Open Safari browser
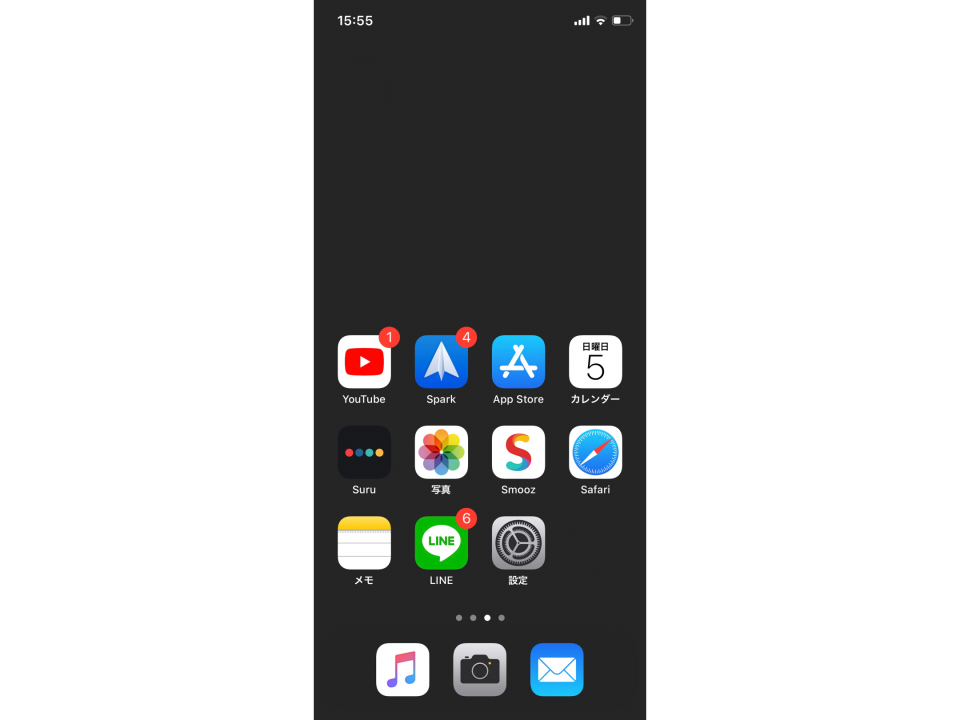This screenshot has width=960, height=720. 595,453
